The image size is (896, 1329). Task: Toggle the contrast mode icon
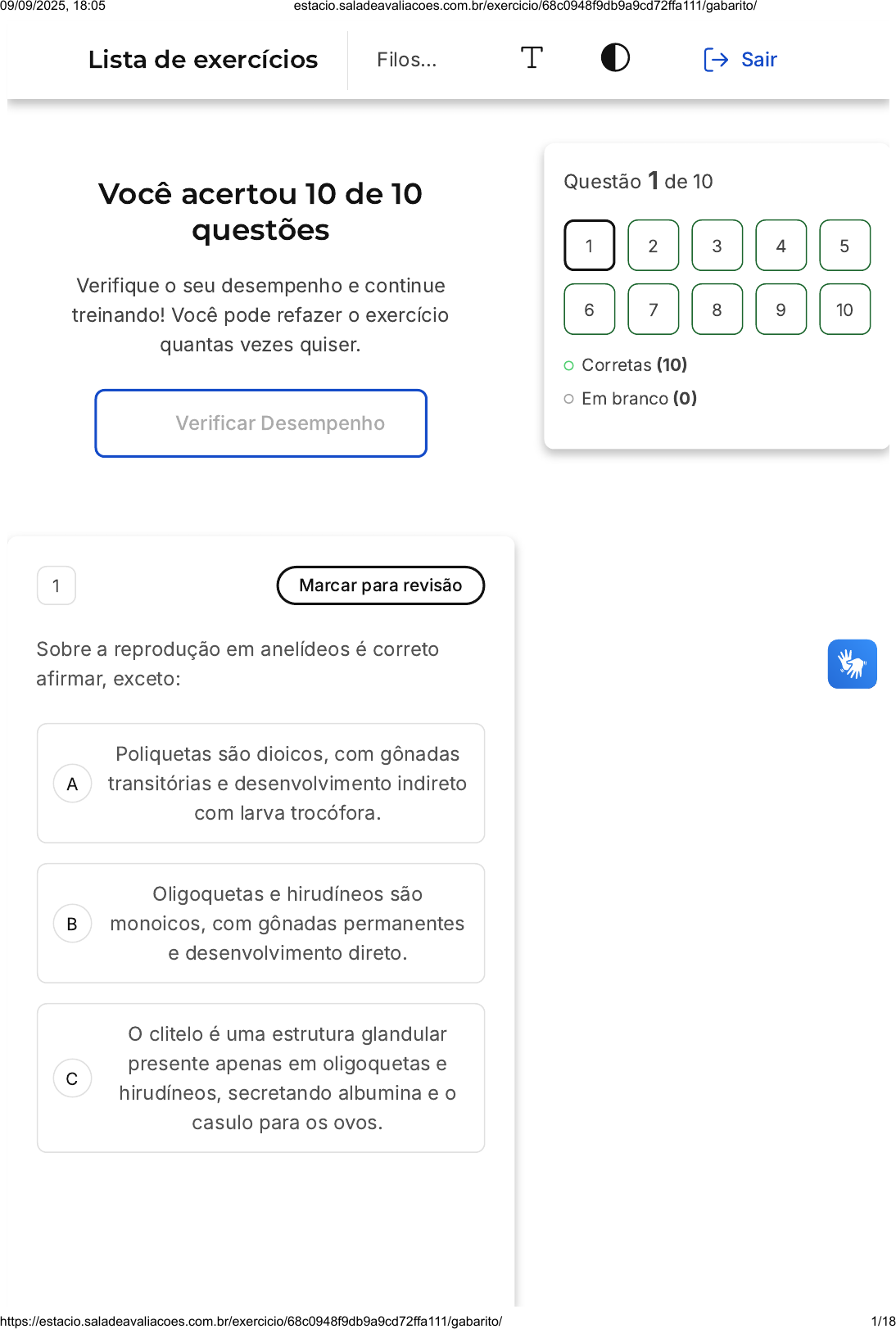click(615, 58)
